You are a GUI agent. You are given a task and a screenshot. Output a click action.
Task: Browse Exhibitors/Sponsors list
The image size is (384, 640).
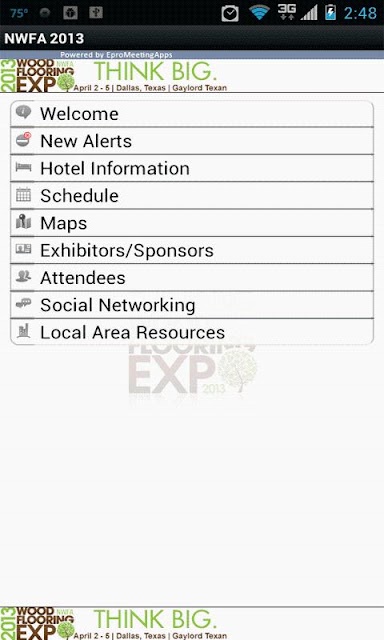pyautogui.click(x=192, y=251)
